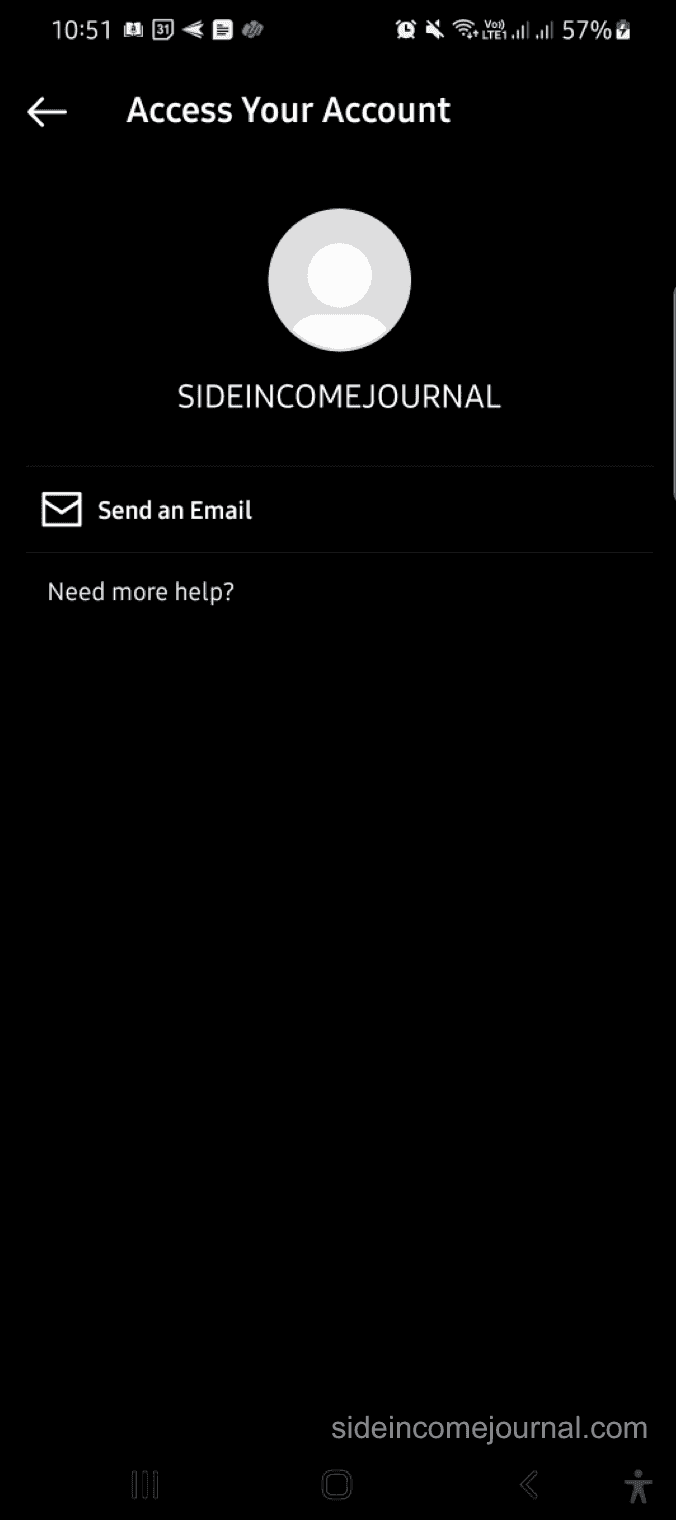Go back using the top arrow
Viewport: 676px width, 1520px height.
[x=47, y=112]
